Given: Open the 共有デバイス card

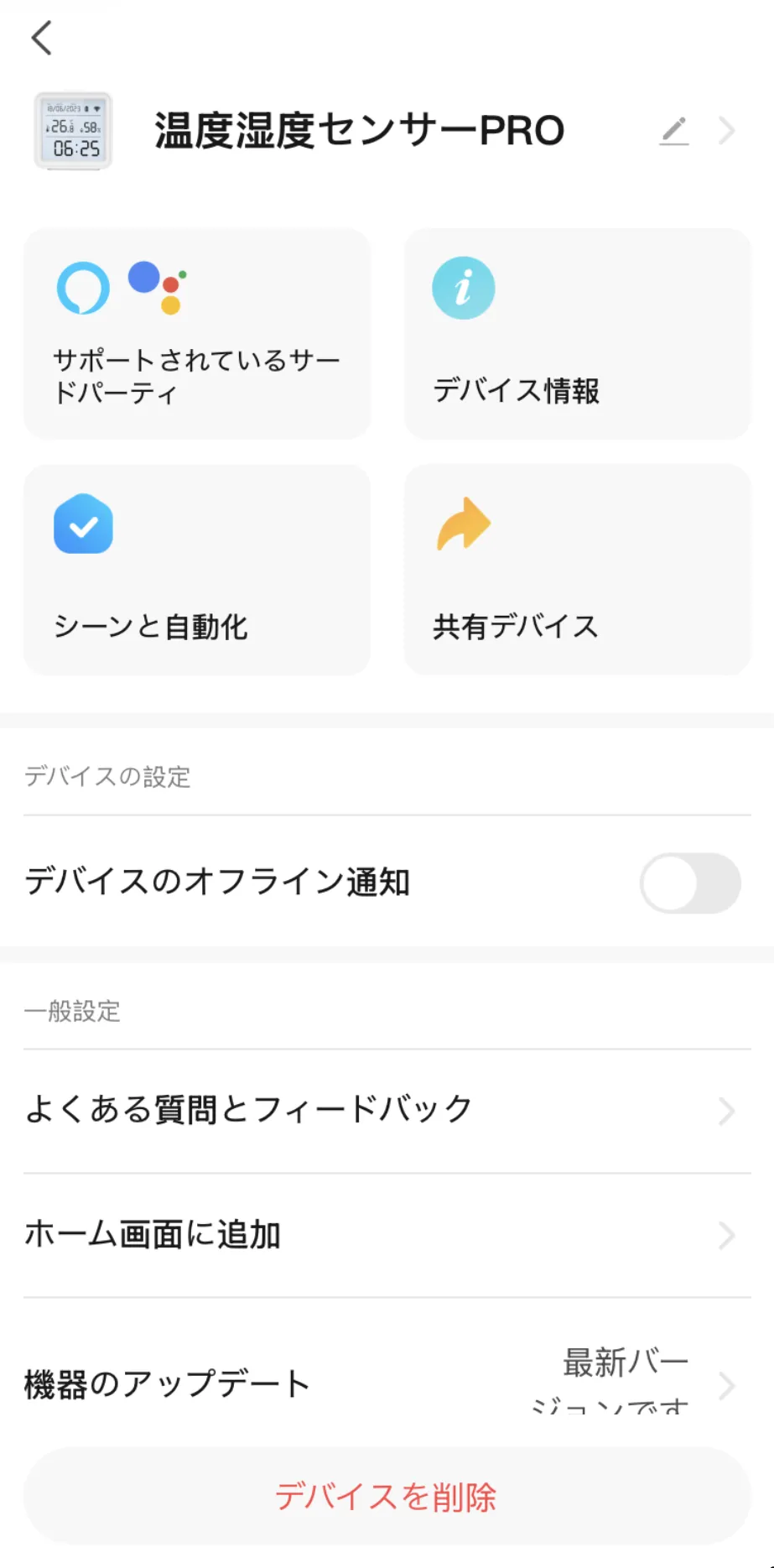Looking at the screenshot, I should click(x=577, y=570).
